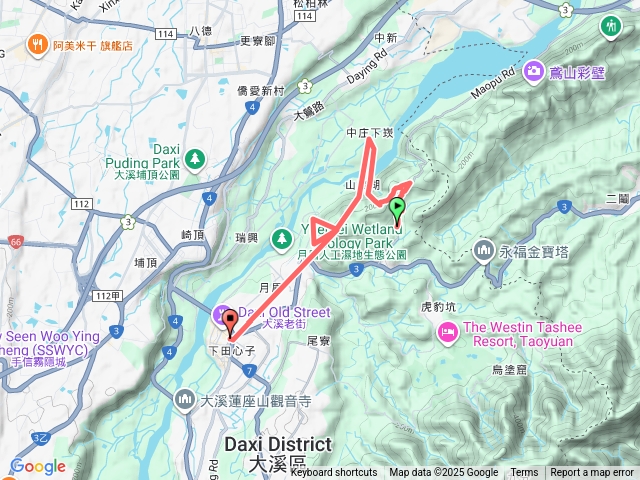Open Keyboard shortcuts
The image size is (640, 480).
333,473
